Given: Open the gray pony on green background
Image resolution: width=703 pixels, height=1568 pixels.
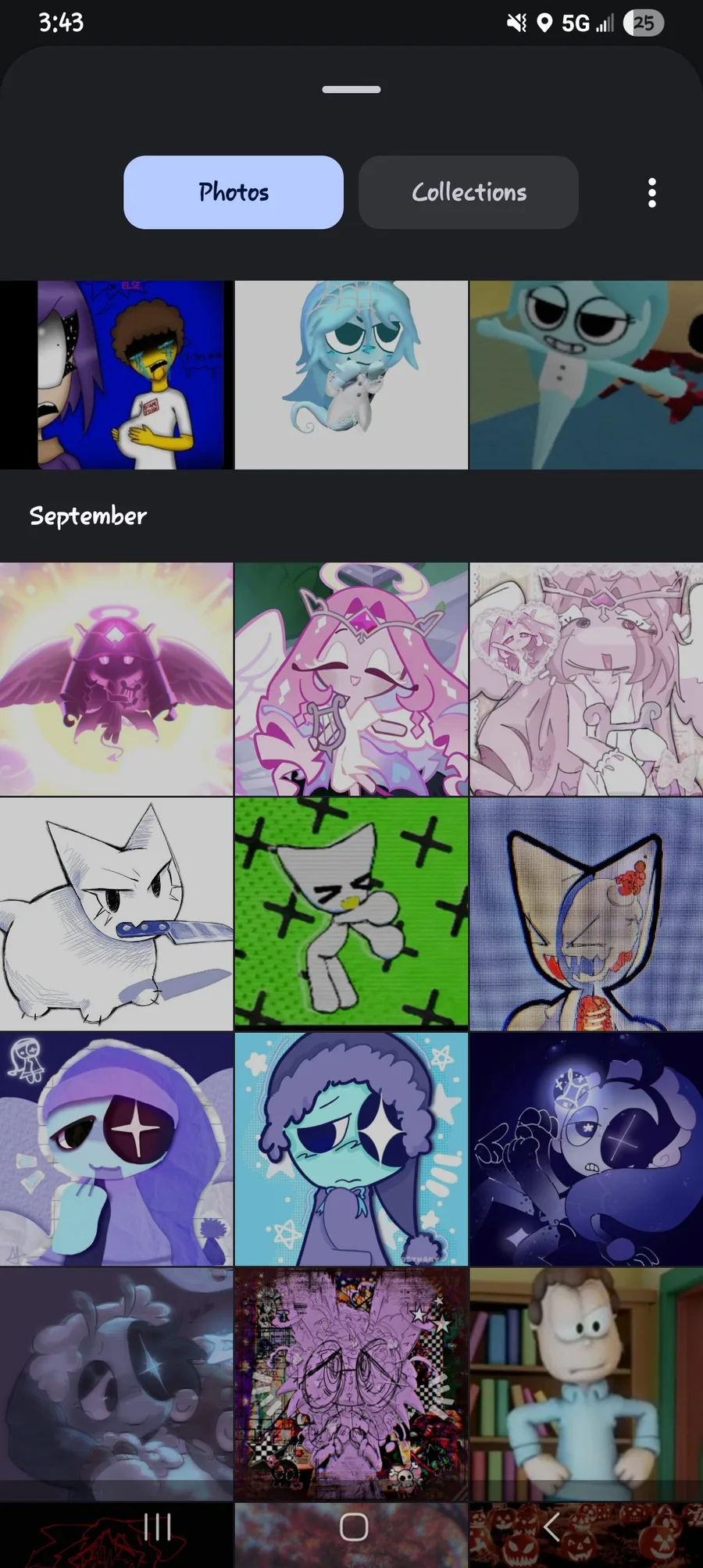Looking at the screenshot, I should [x=351, y=913].
